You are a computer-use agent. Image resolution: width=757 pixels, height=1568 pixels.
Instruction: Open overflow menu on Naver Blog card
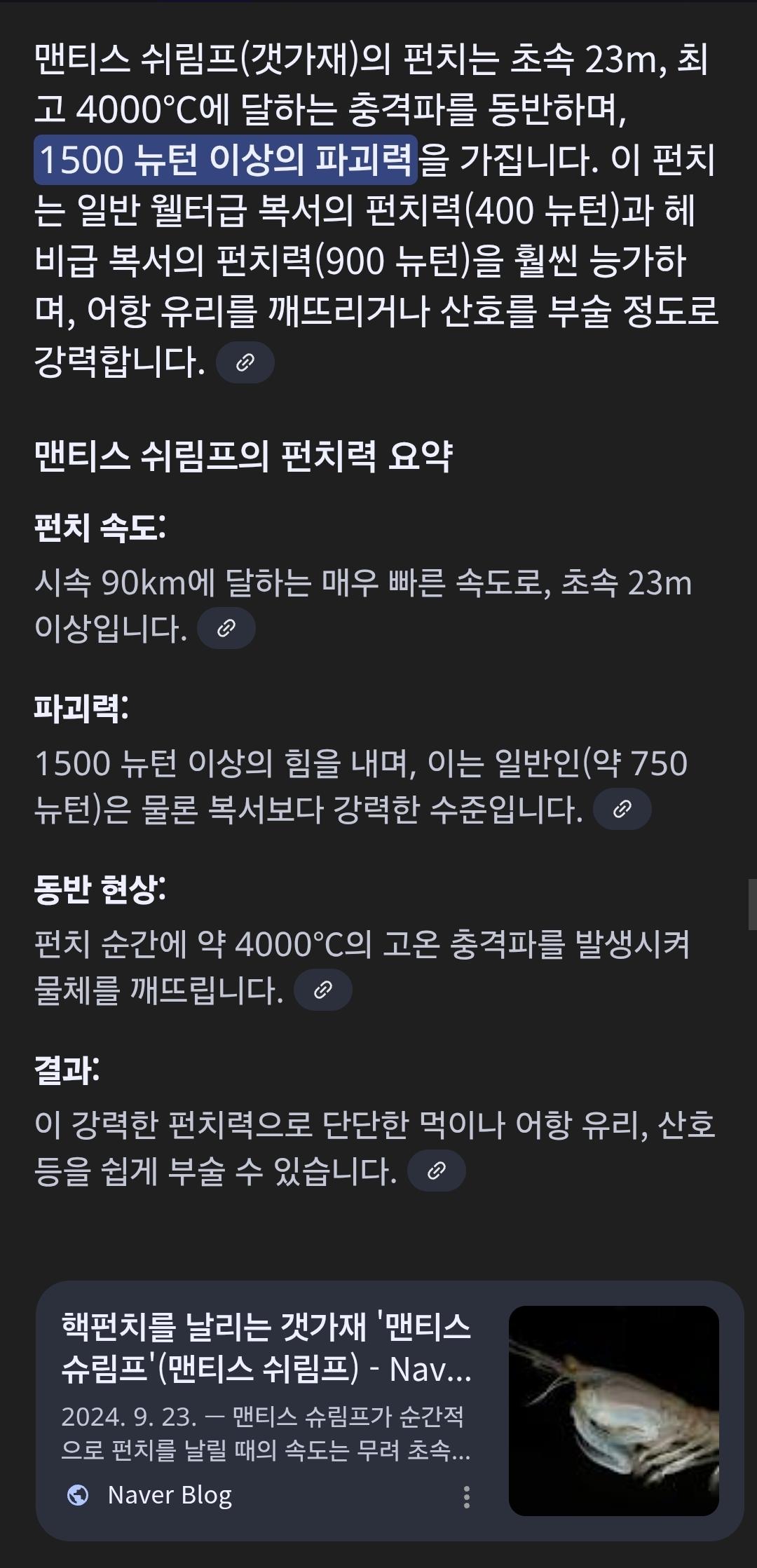[x=466, y=1497]
